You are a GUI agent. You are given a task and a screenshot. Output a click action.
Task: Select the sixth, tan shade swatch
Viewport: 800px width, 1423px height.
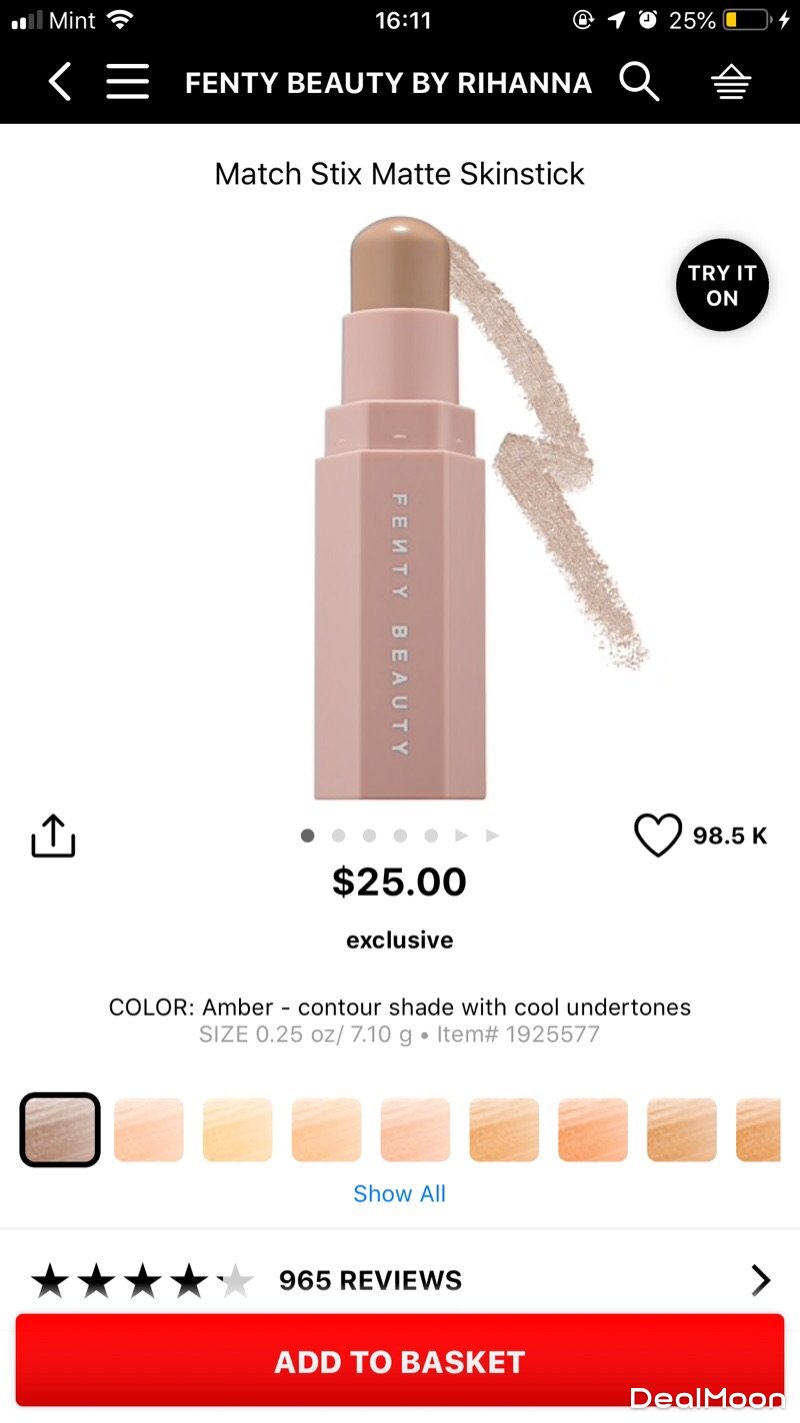(x=504, y=1130)
